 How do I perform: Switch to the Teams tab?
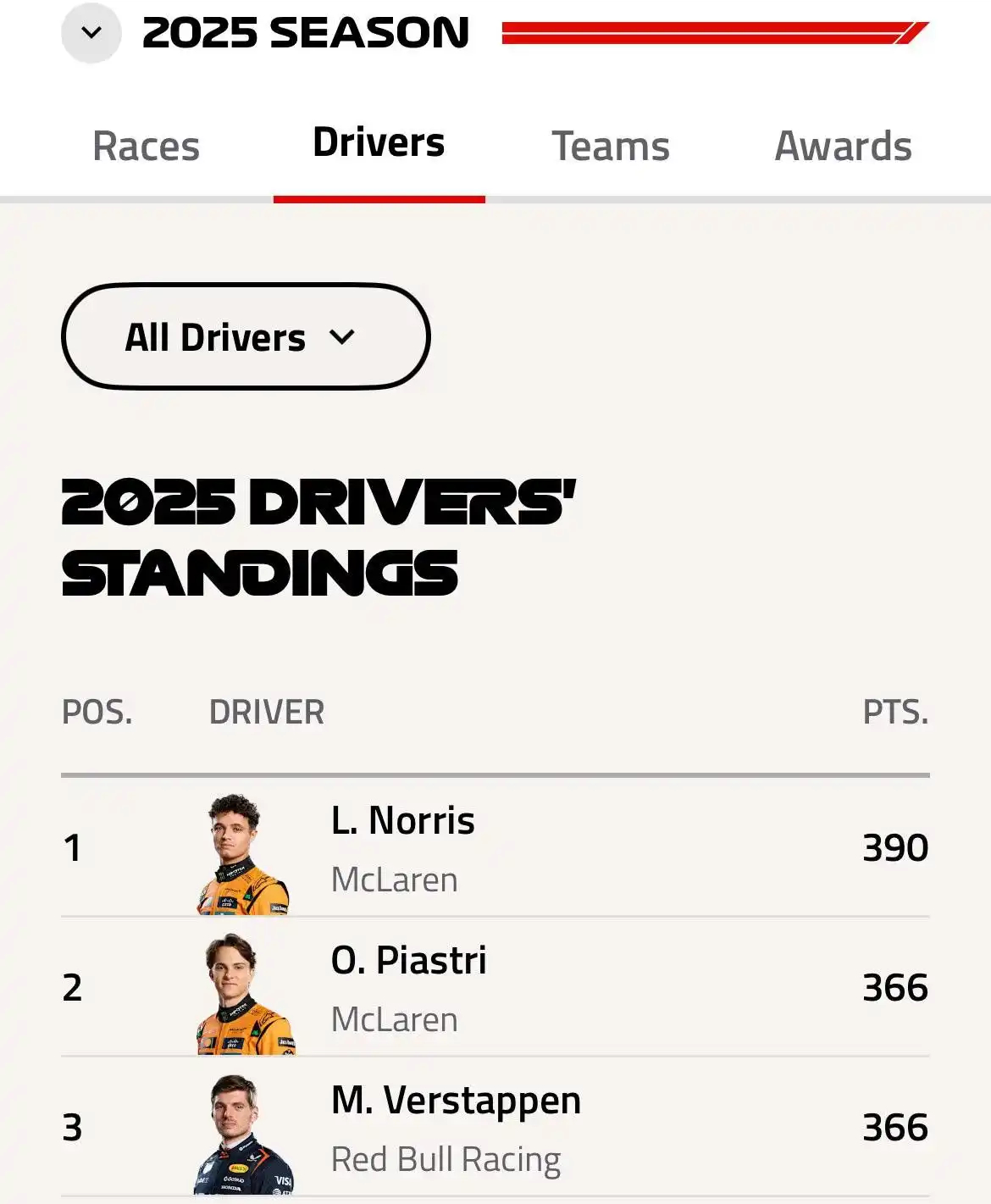(611, 146)
